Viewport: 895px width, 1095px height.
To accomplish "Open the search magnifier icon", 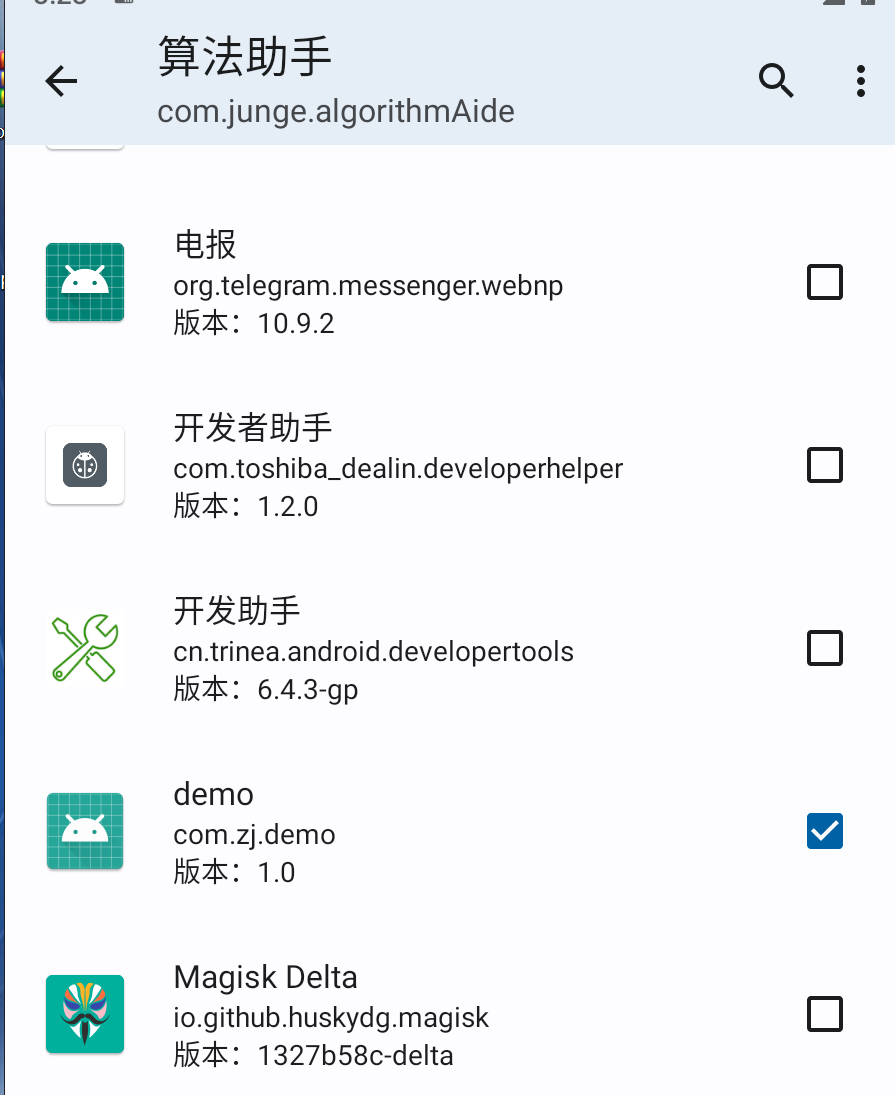I will point(776,81).
